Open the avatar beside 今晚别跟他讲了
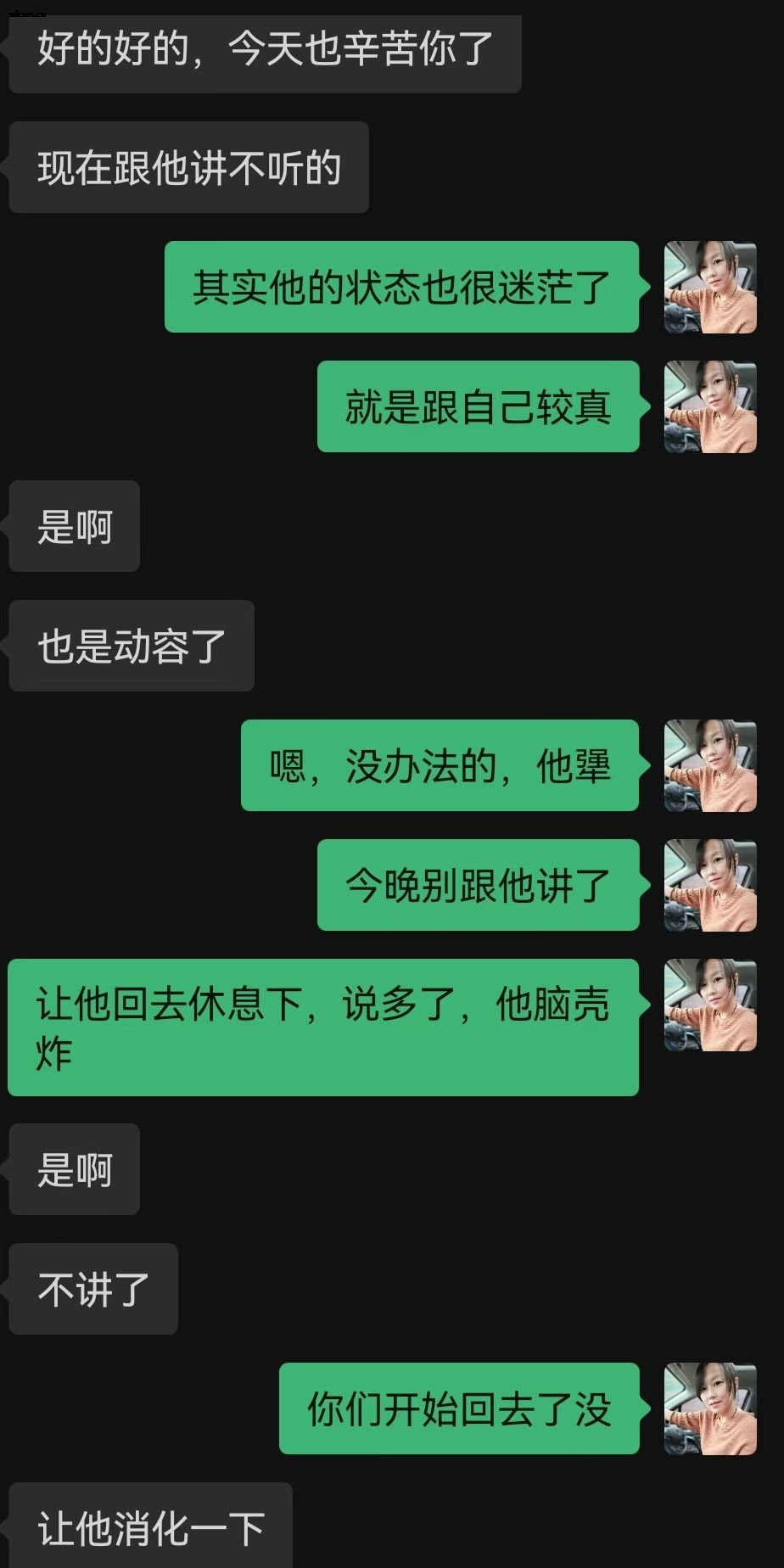The image size is (784, 1568). click(x=710, y=885)
